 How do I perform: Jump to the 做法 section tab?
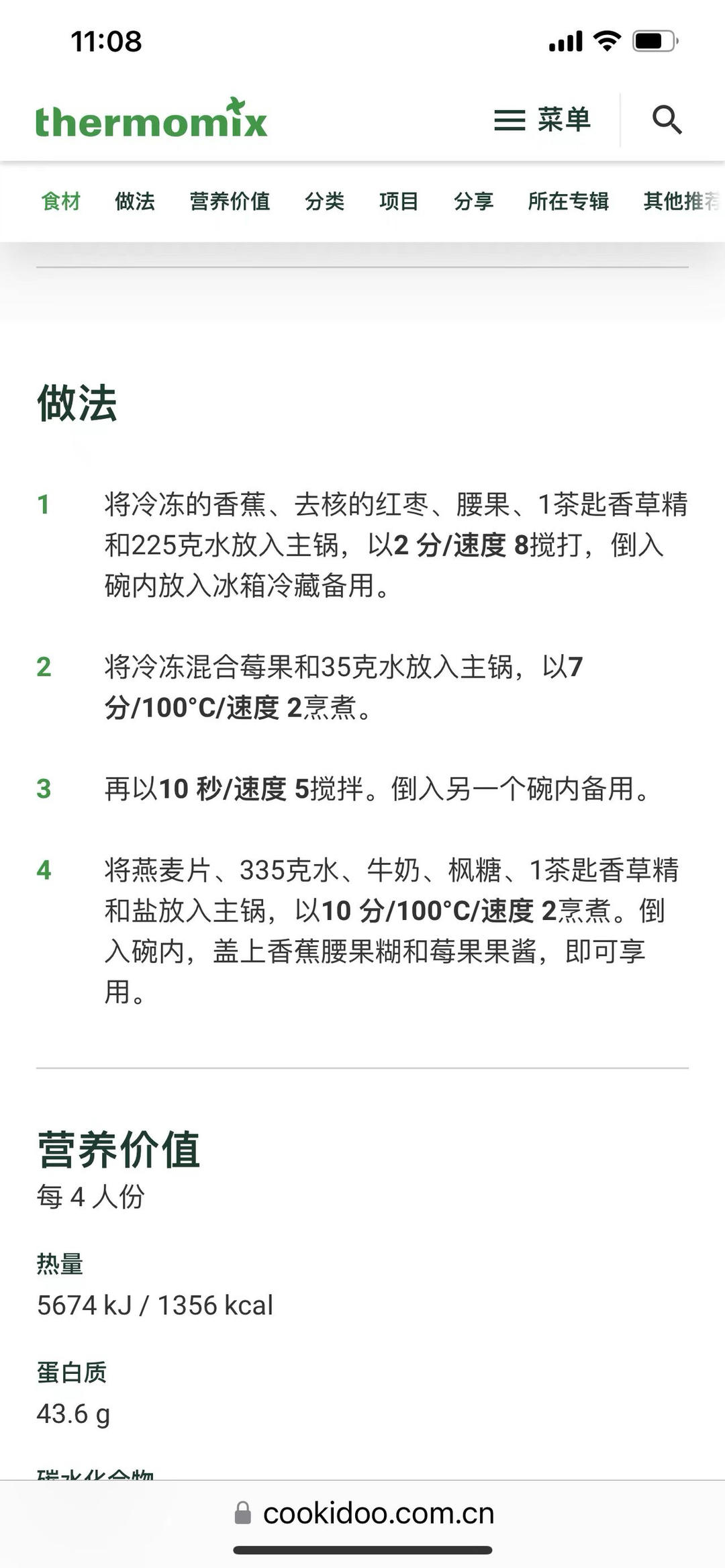pos(135,201)
